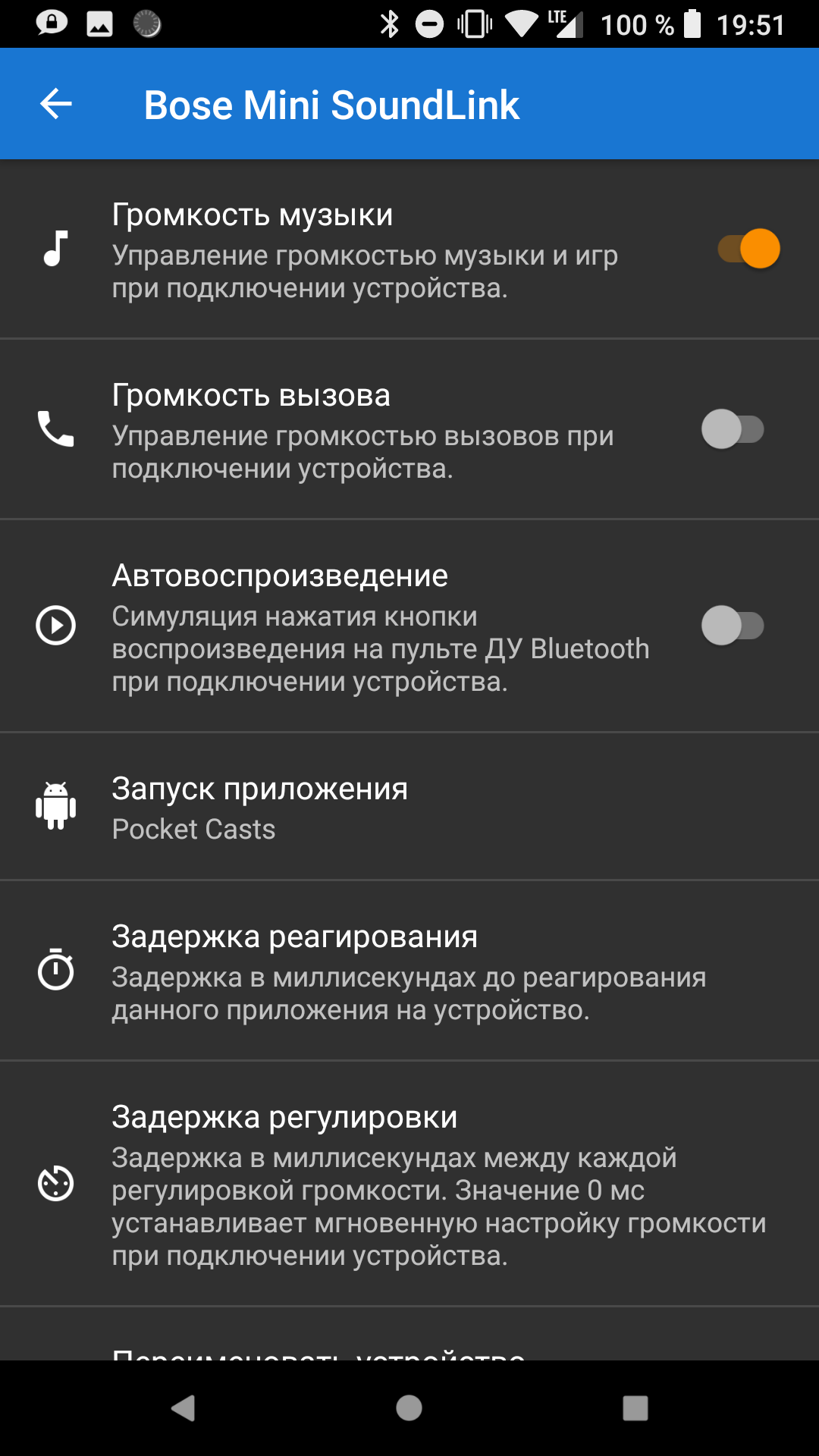Tap the system home button
The height and width of the screenshot is (1456, 819).
pyautogui.click(x=409, y=1408)
